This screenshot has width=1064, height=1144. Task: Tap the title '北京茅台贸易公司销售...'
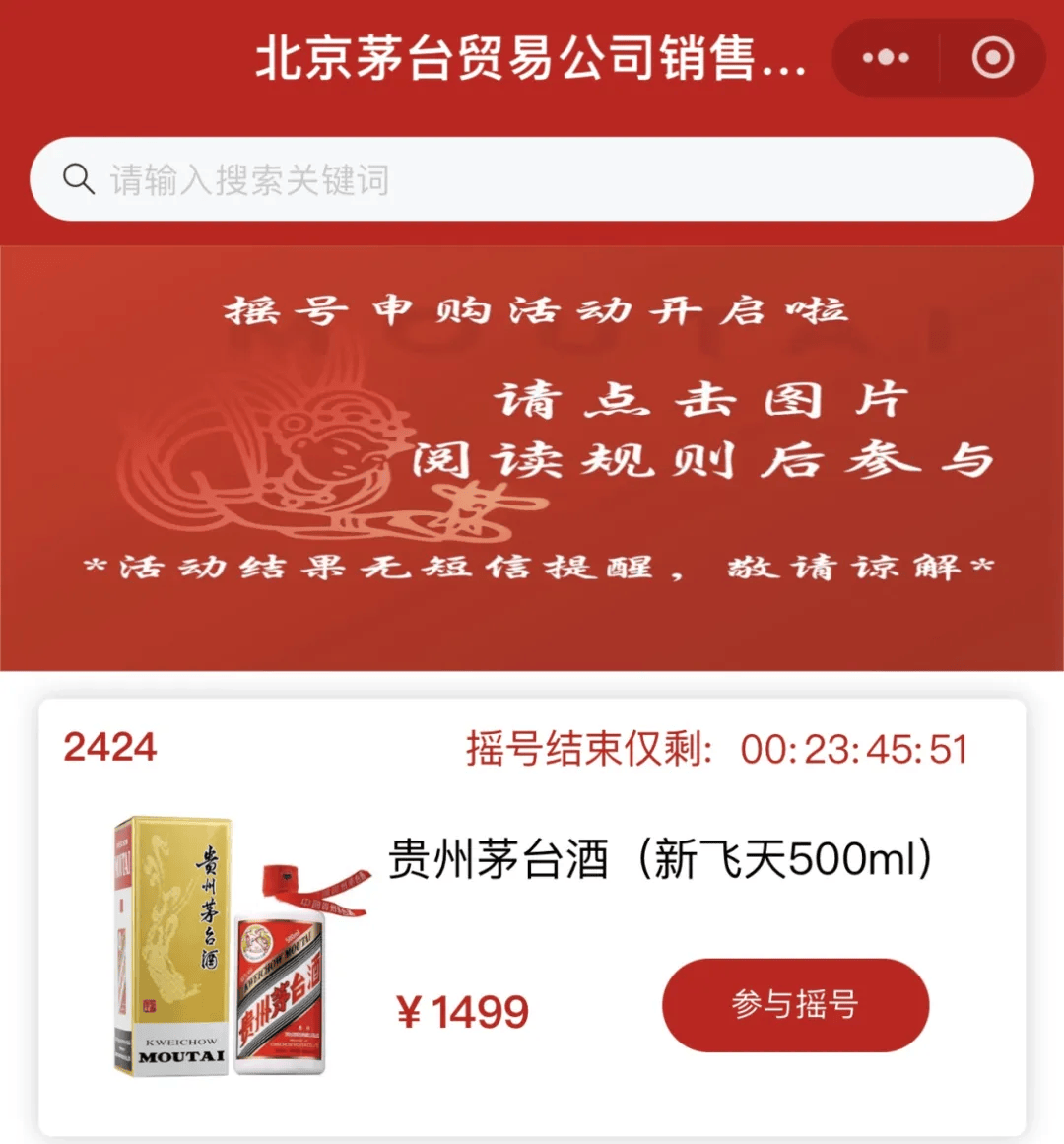click(x=532, y=57)
